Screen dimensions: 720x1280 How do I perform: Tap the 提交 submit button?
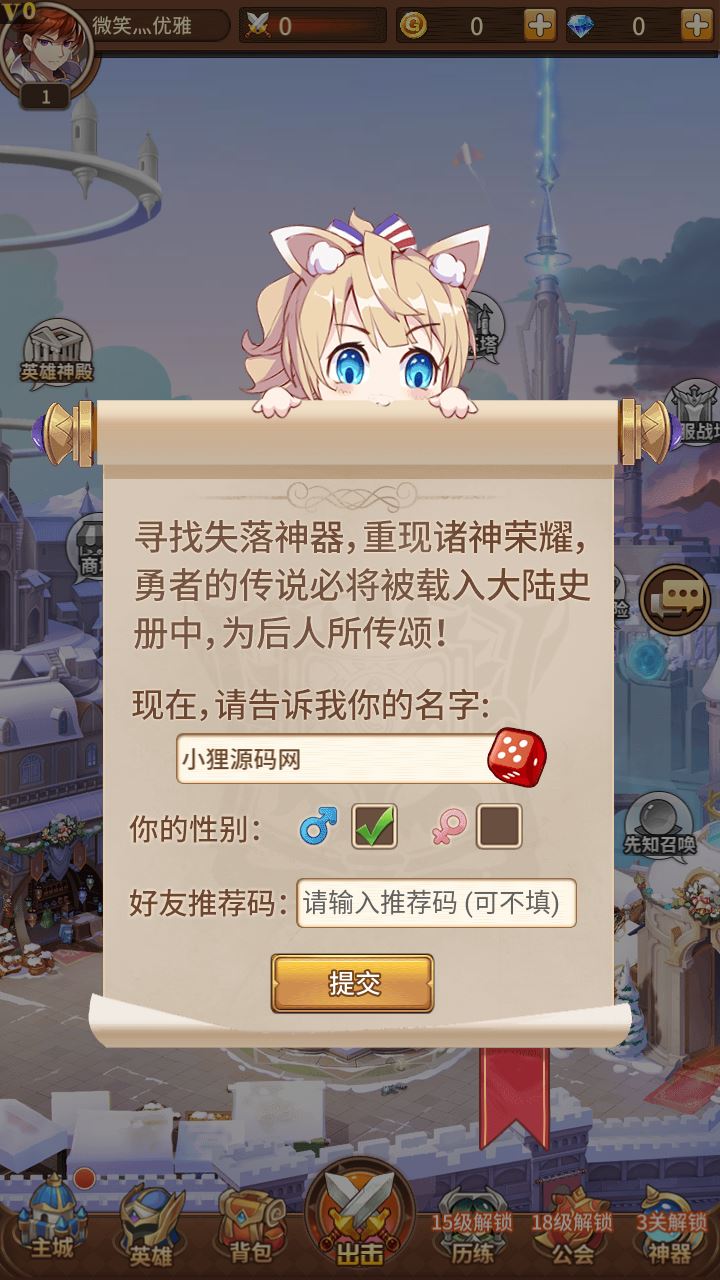pos(352,983)
